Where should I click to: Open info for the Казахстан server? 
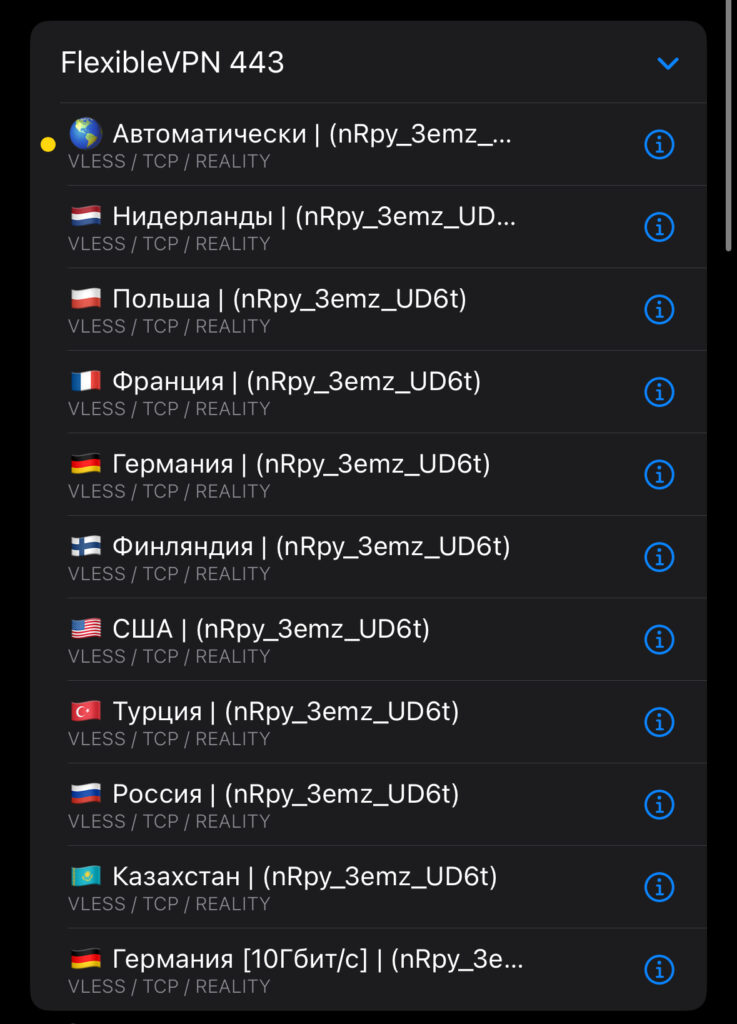pos(658,887)
